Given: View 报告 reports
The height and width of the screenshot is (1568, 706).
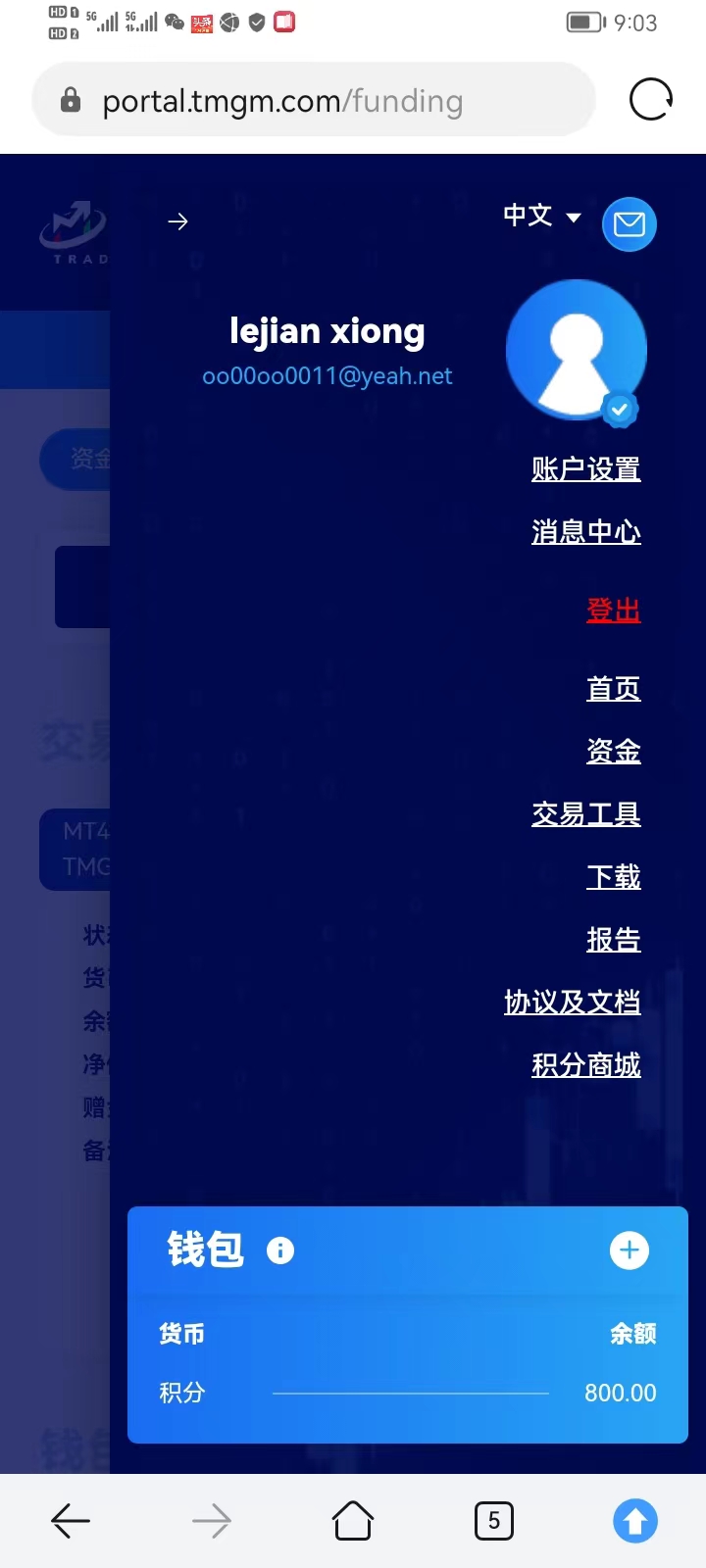Looking at the screenshot, I should 613,940.
